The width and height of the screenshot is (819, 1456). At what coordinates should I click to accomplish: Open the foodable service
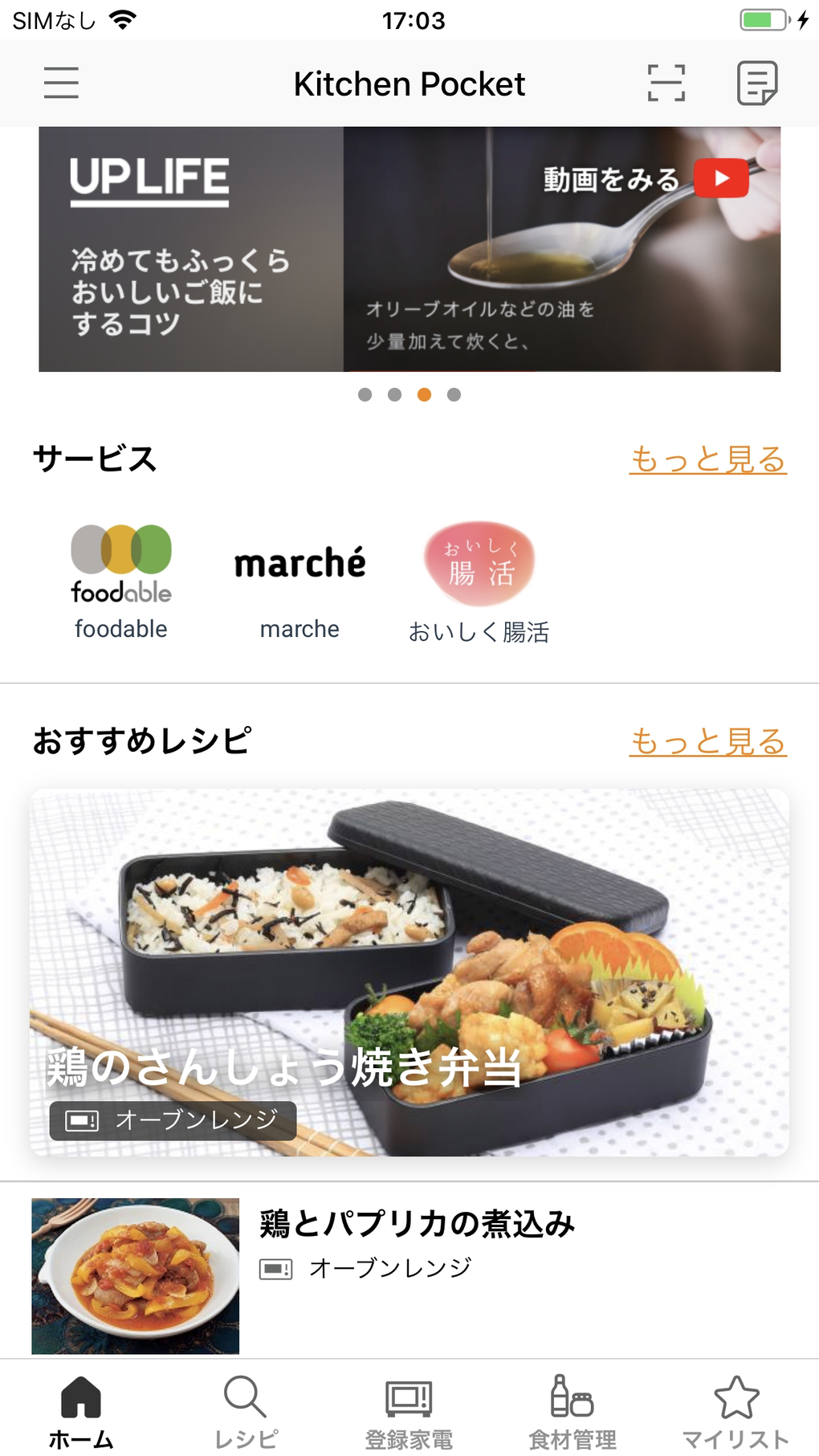pyautogui.click(x=121, y=581)
